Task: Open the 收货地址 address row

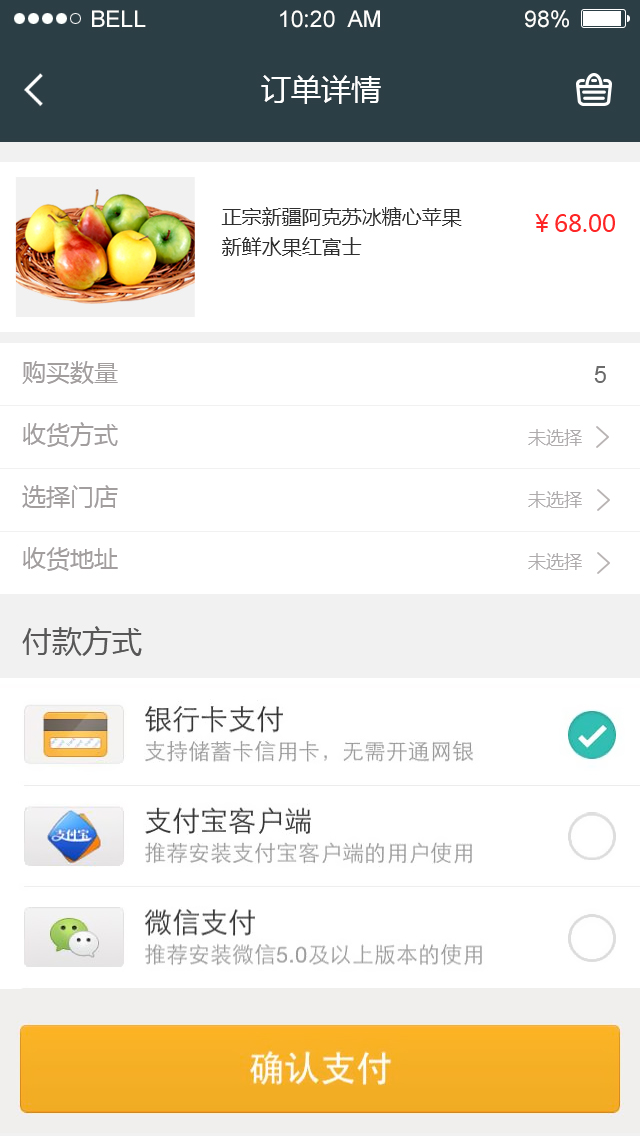Action: tap(320, 561)
